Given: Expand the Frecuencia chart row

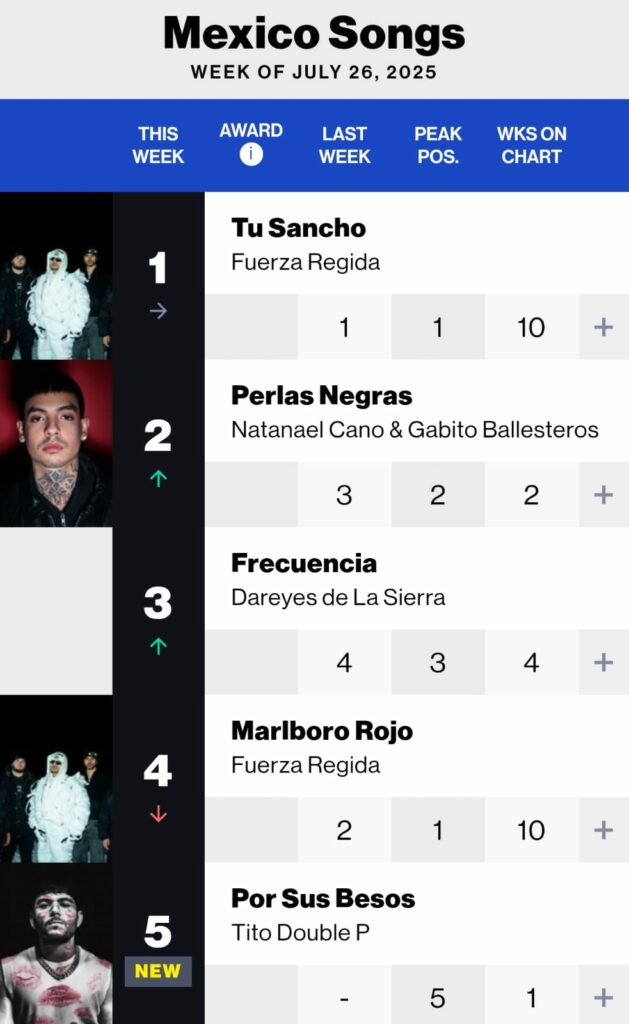Looking at the screenshot, I should tap(603, 662).
